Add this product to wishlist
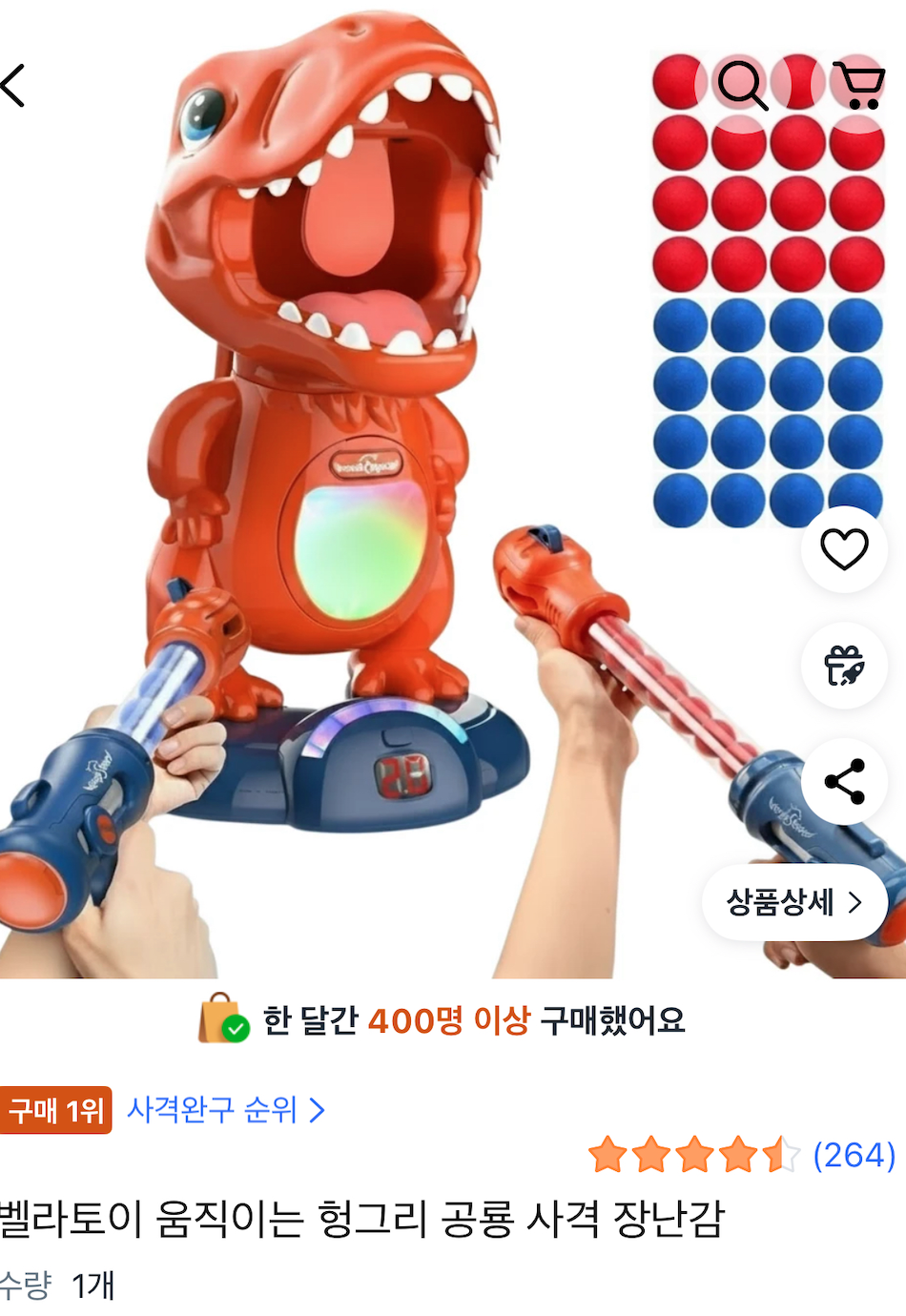This screenshot has width=906, height=1316. 844,548
